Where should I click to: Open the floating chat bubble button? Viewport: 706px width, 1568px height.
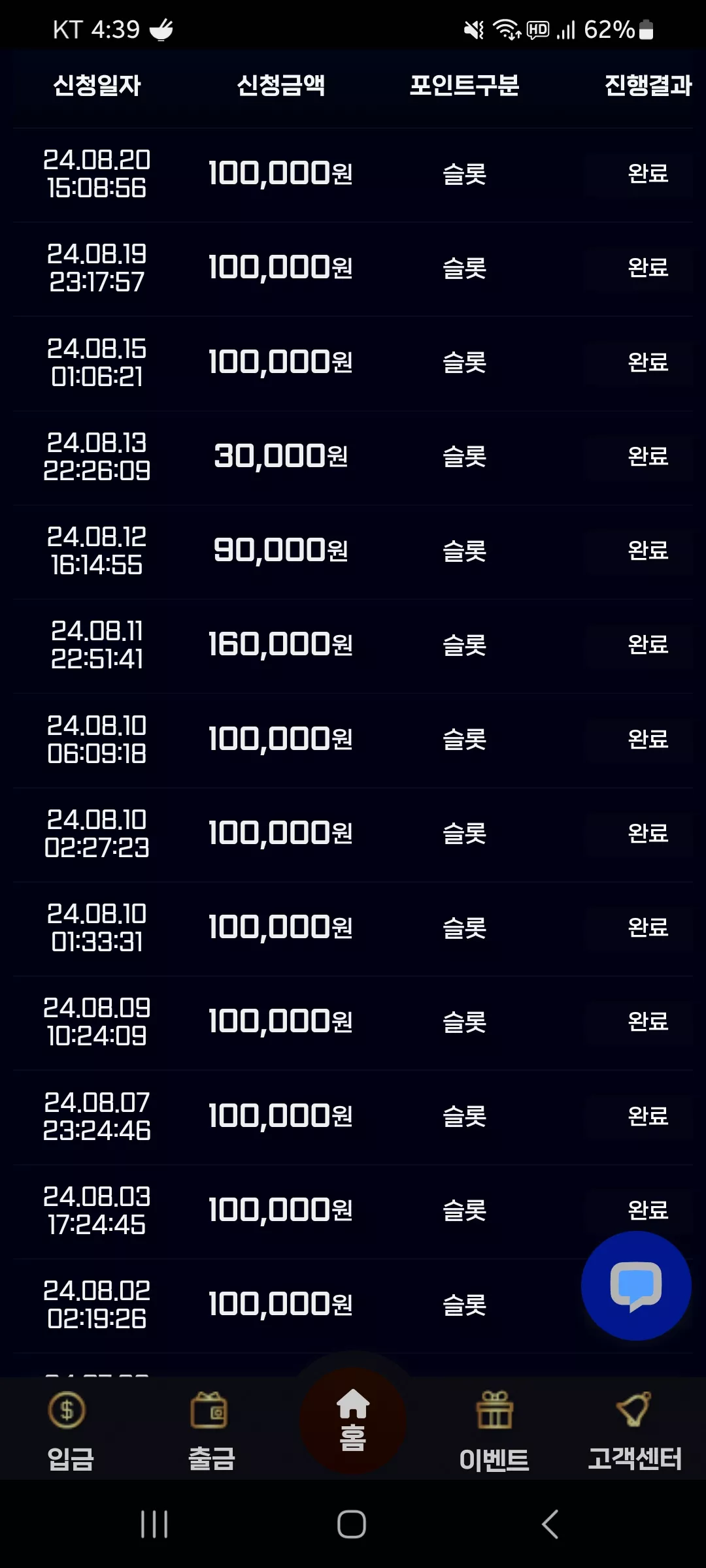636,1286
